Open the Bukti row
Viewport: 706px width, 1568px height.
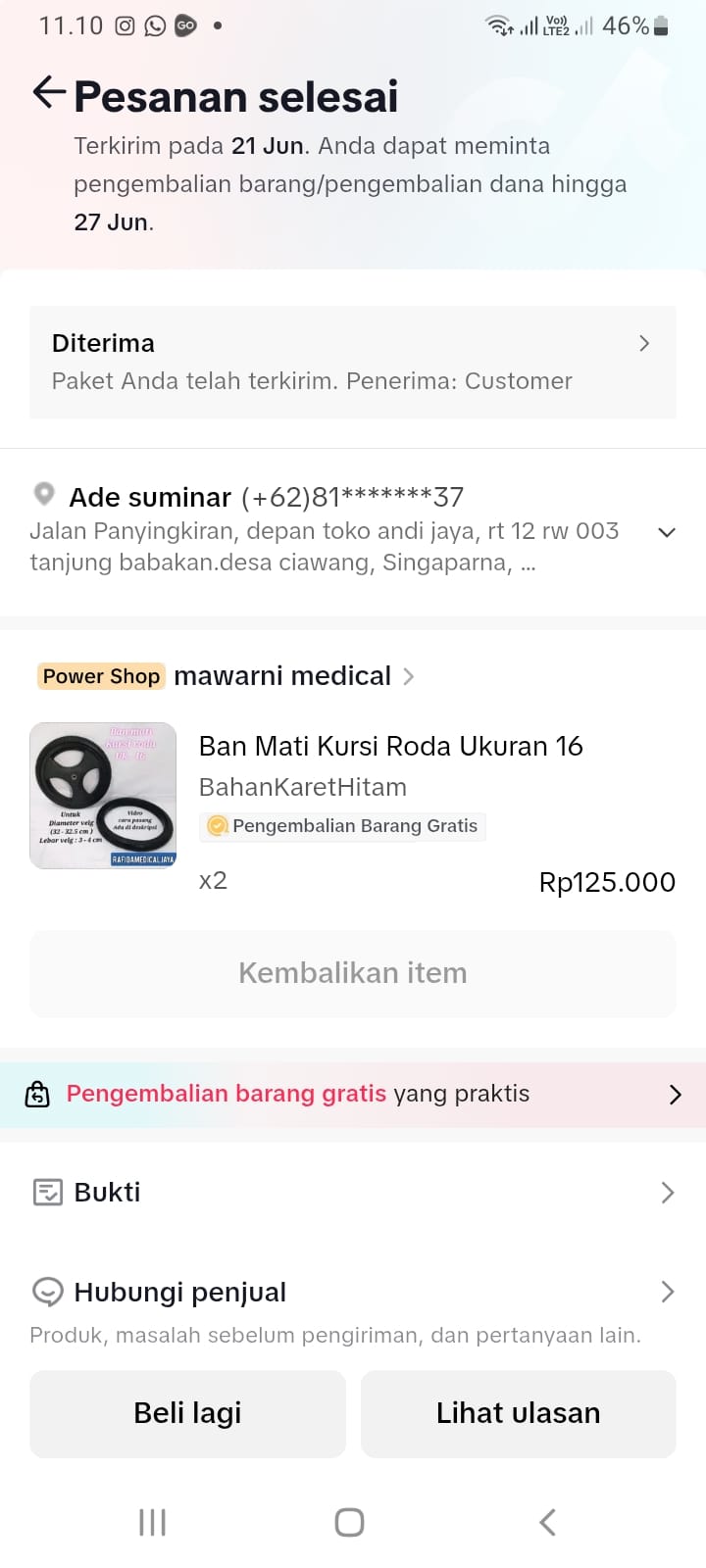(353, 1193)
